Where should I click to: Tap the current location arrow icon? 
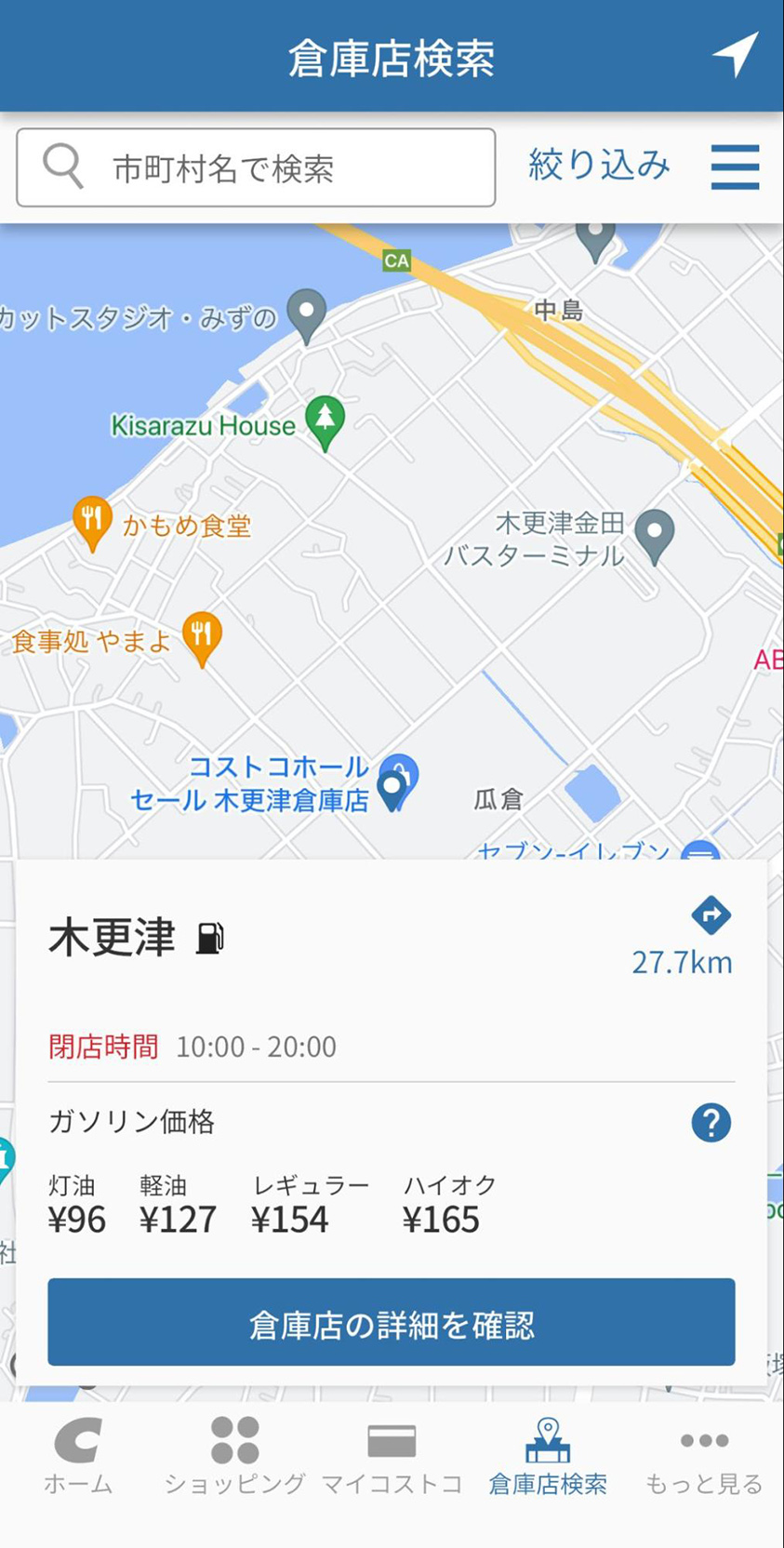point(736,55)
